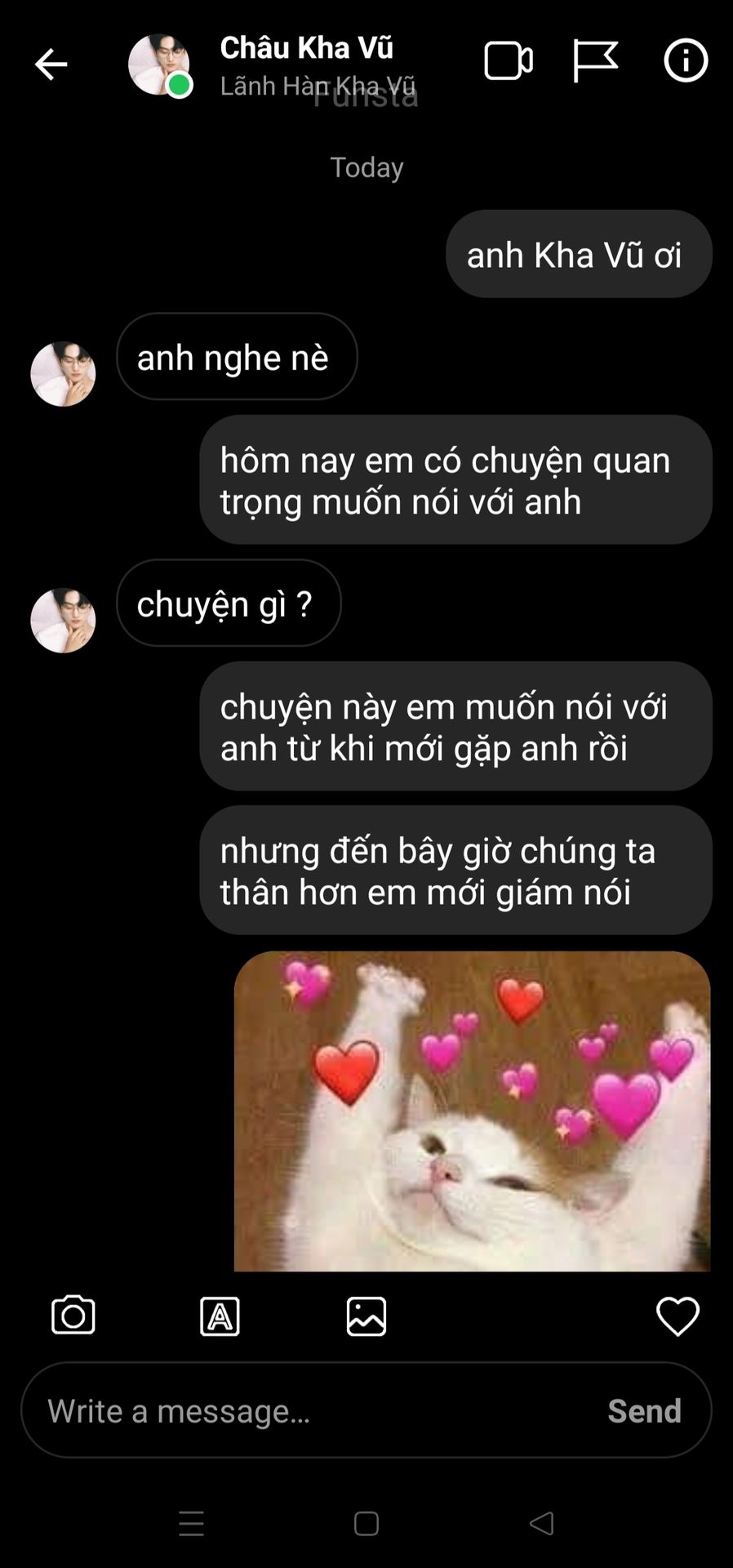The height and width of the screenshot is (1568, 733).
Task: Pick an image from the gallery
Action: tap(366, 1316)
